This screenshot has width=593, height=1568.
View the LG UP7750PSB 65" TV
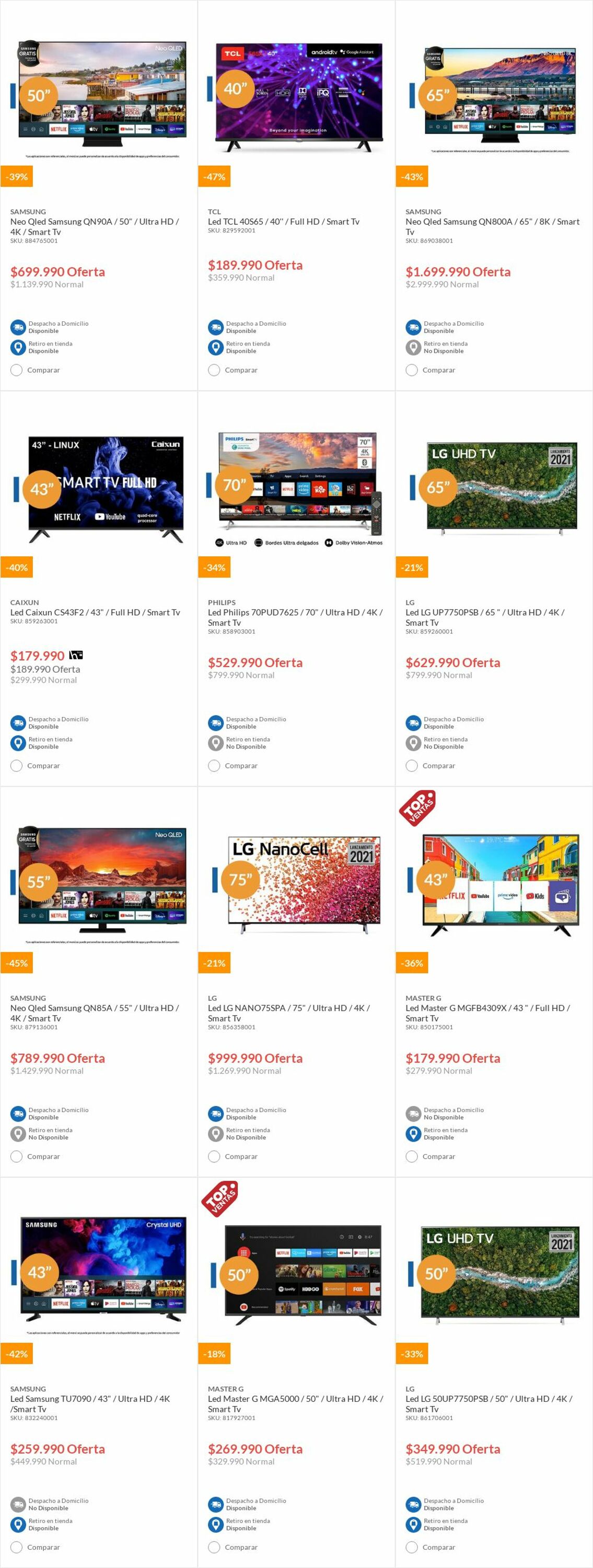coord(485,617)
